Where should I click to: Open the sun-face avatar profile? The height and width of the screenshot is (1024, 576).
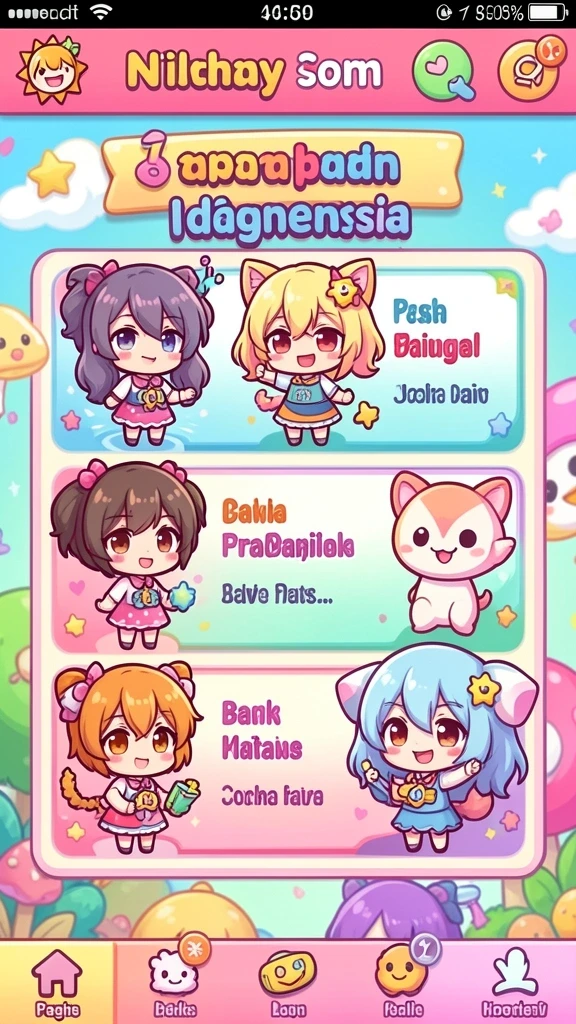pos(50,70)
